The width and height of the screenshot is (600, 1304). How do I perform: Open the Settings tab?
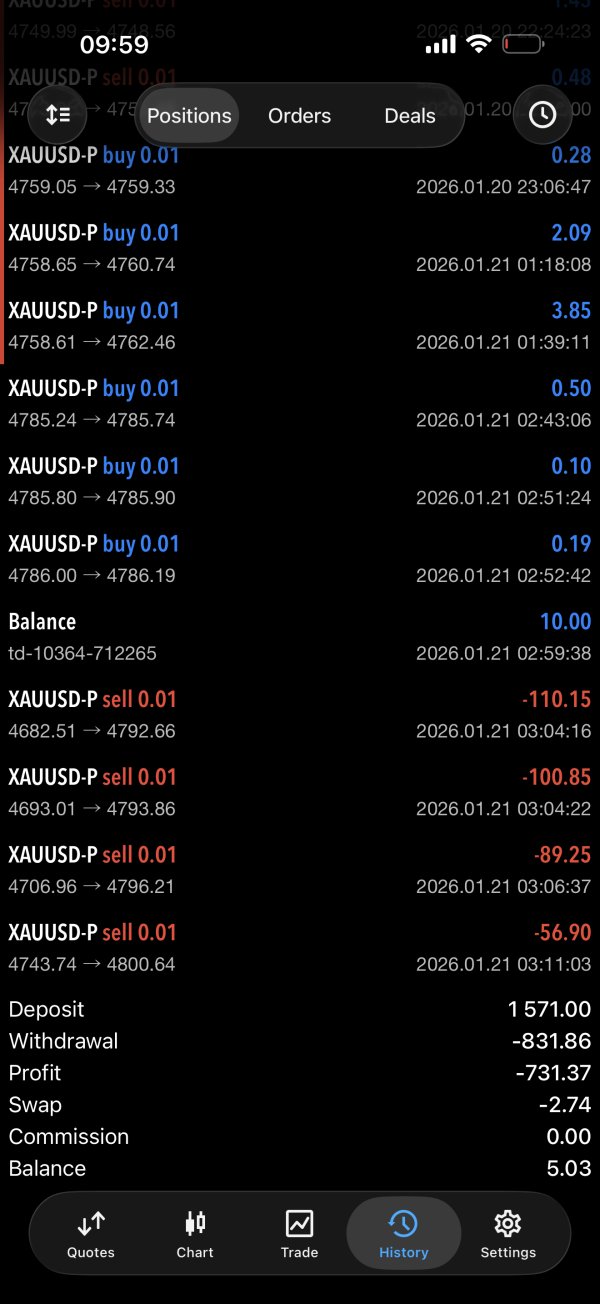[508, 1234]
